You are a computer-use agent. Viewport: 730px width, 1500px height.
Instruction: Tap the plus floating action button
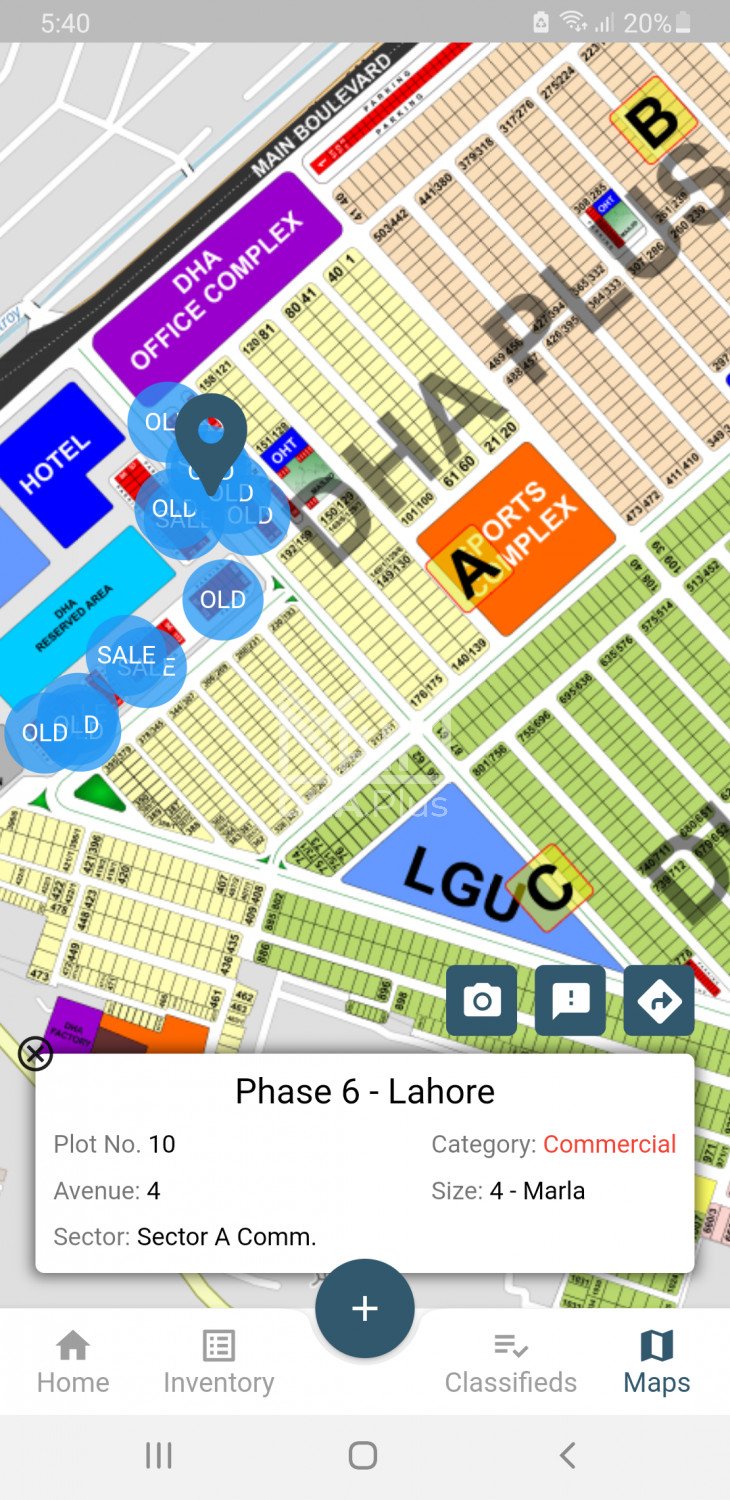coord(364,1308)
